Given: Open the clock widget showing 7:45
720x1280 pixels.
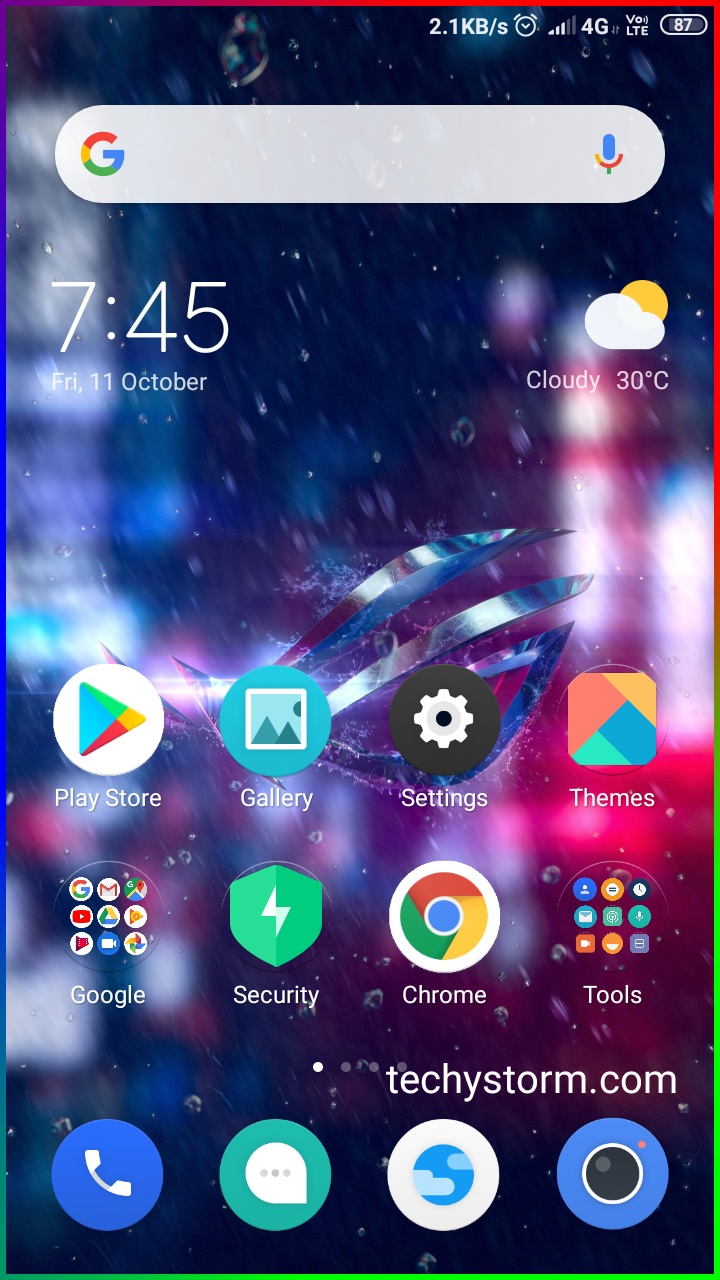Looking at the screenshot, I should click(140, 335).
